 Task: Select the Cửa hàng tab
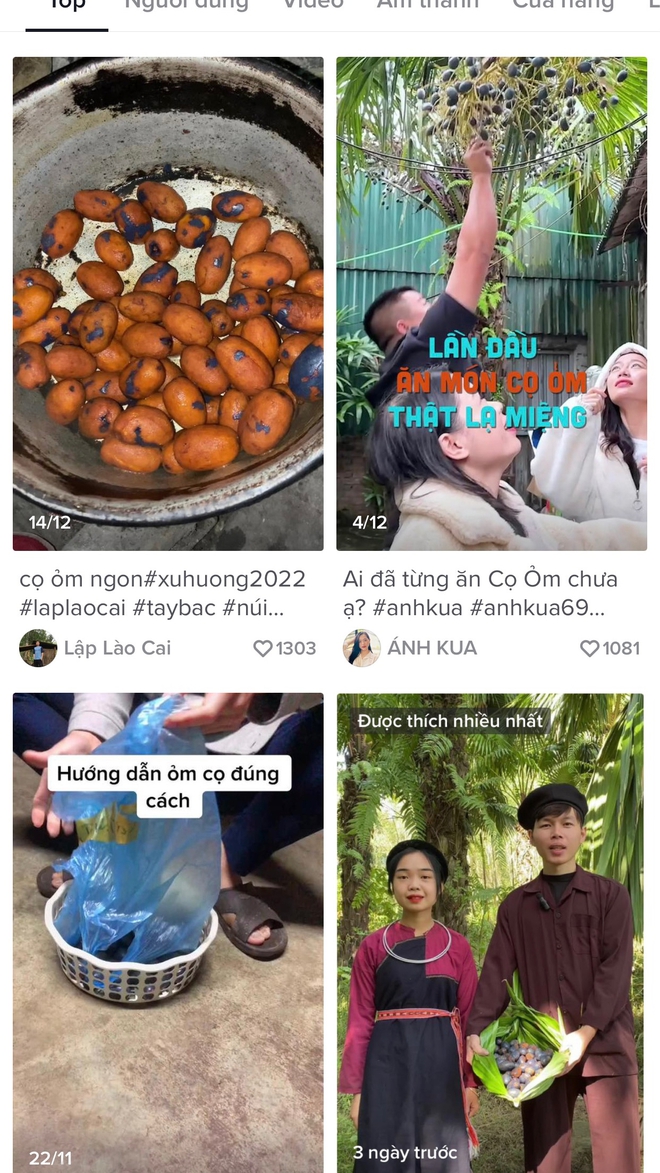(x=563, y=4)
